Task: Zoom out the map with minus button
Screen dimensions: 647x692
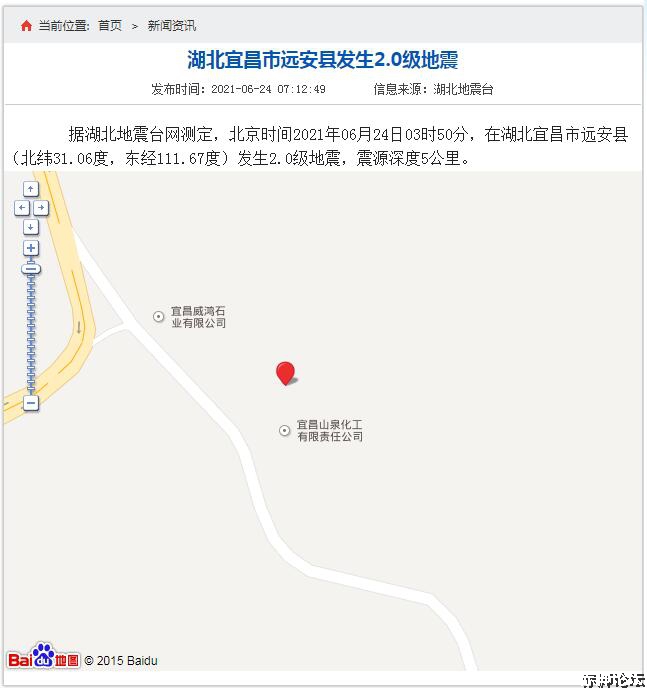Action: point(31,403)
